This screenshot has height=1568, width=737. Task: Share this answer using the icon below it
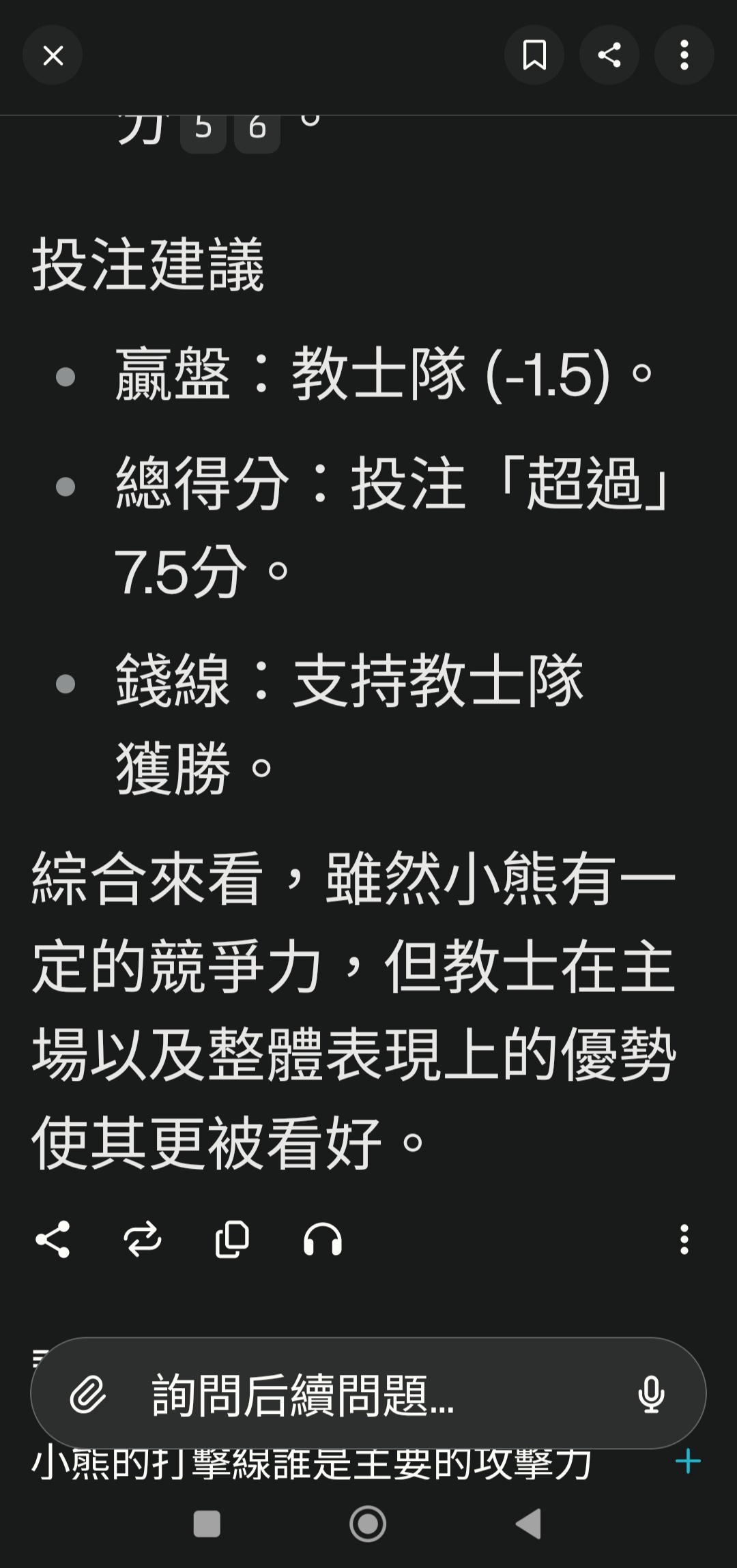coord(53,1239)
